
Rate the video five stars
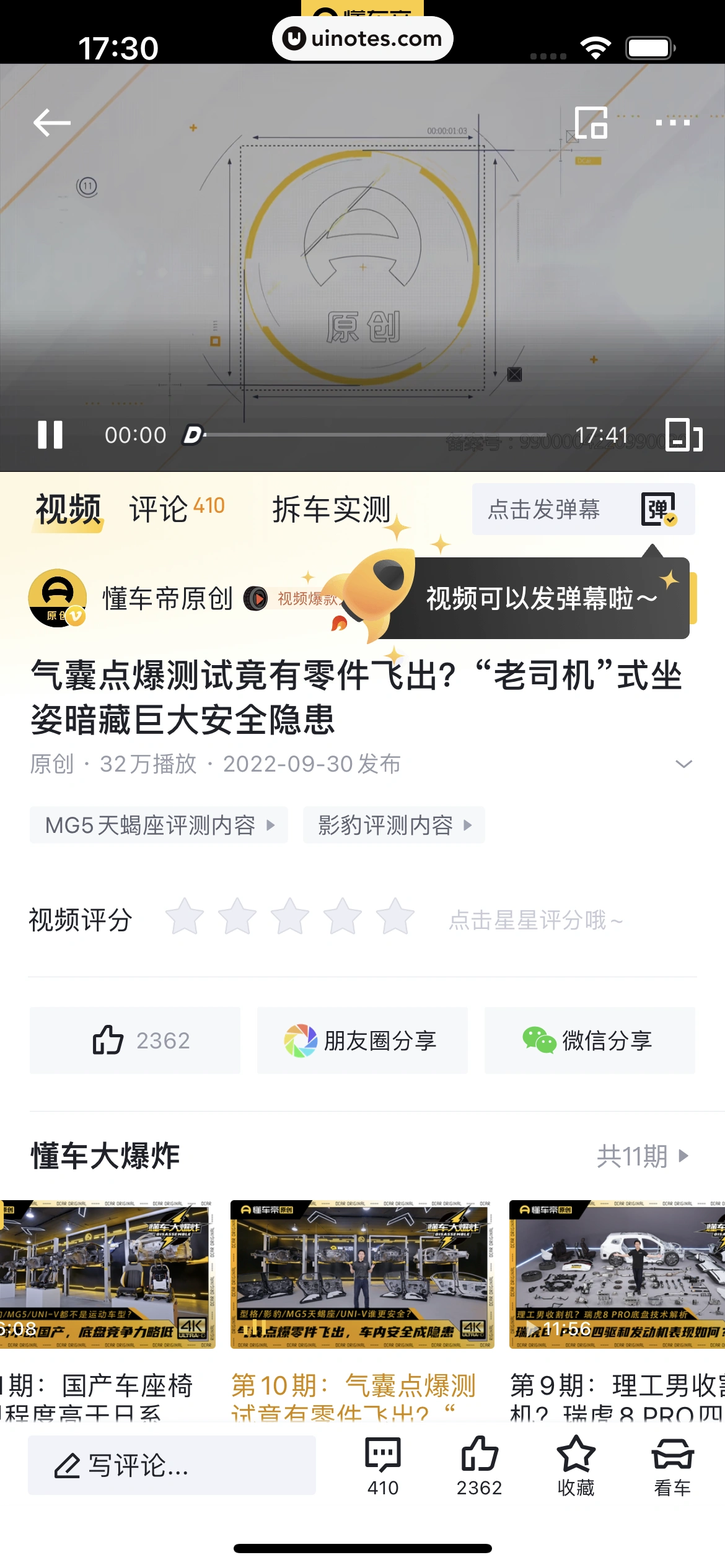tap(395, 917)
